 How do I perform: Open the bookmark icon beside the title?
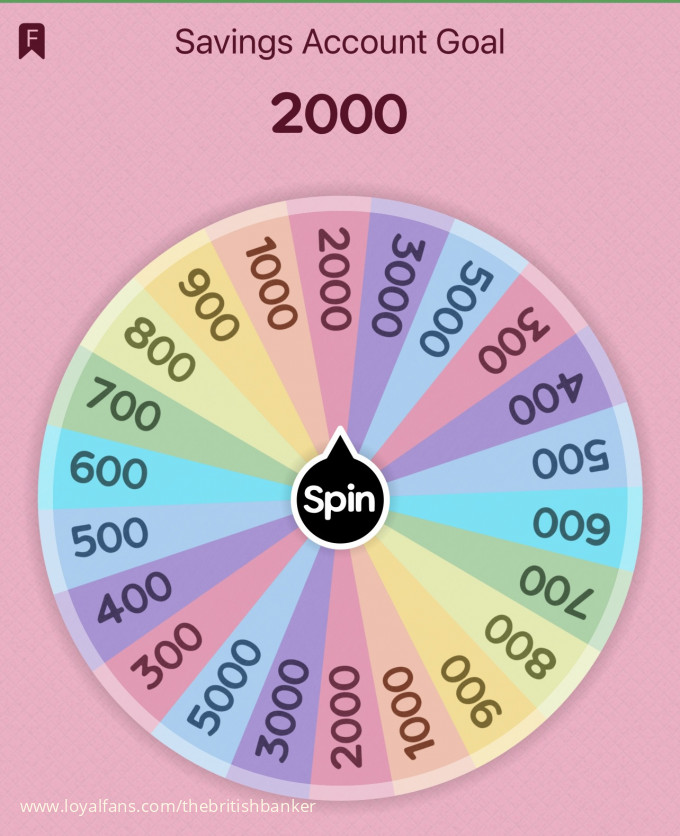click(x=32, y=41)
